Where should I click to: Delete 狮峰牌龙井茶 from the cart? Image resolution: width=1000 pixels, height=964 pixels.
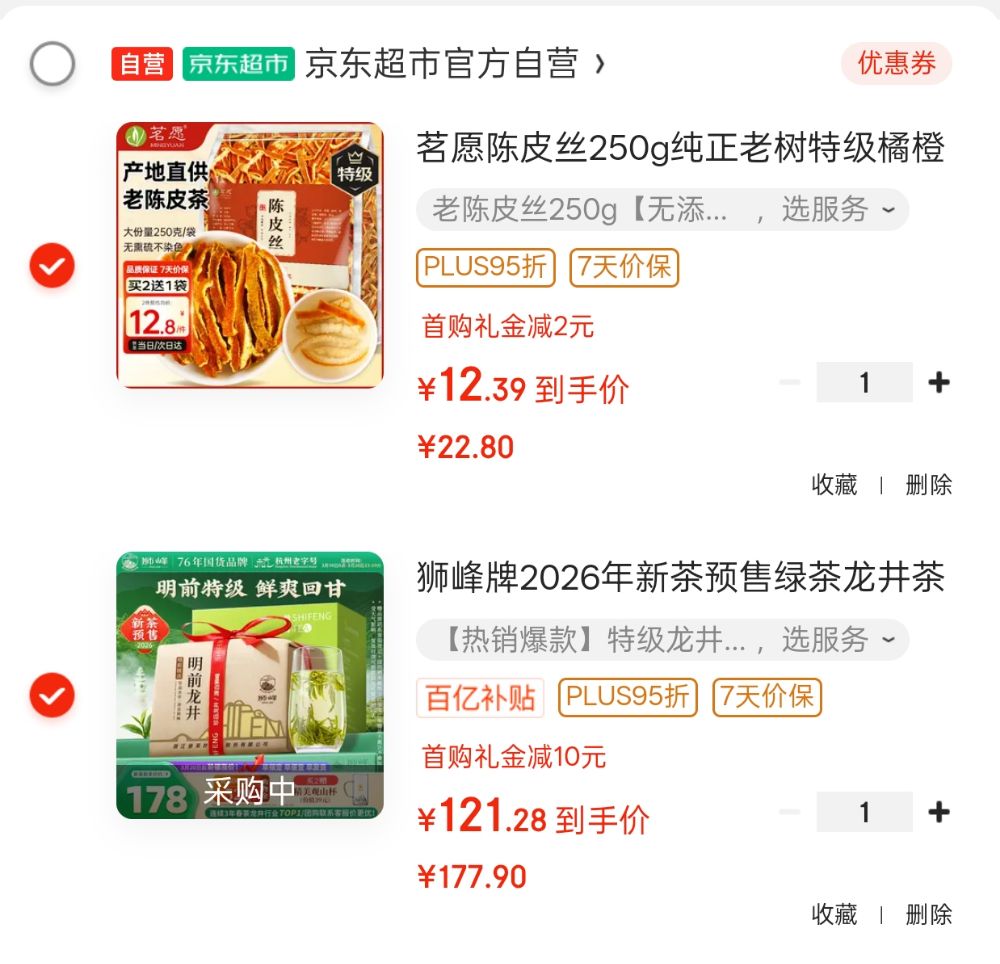point(928,914)
